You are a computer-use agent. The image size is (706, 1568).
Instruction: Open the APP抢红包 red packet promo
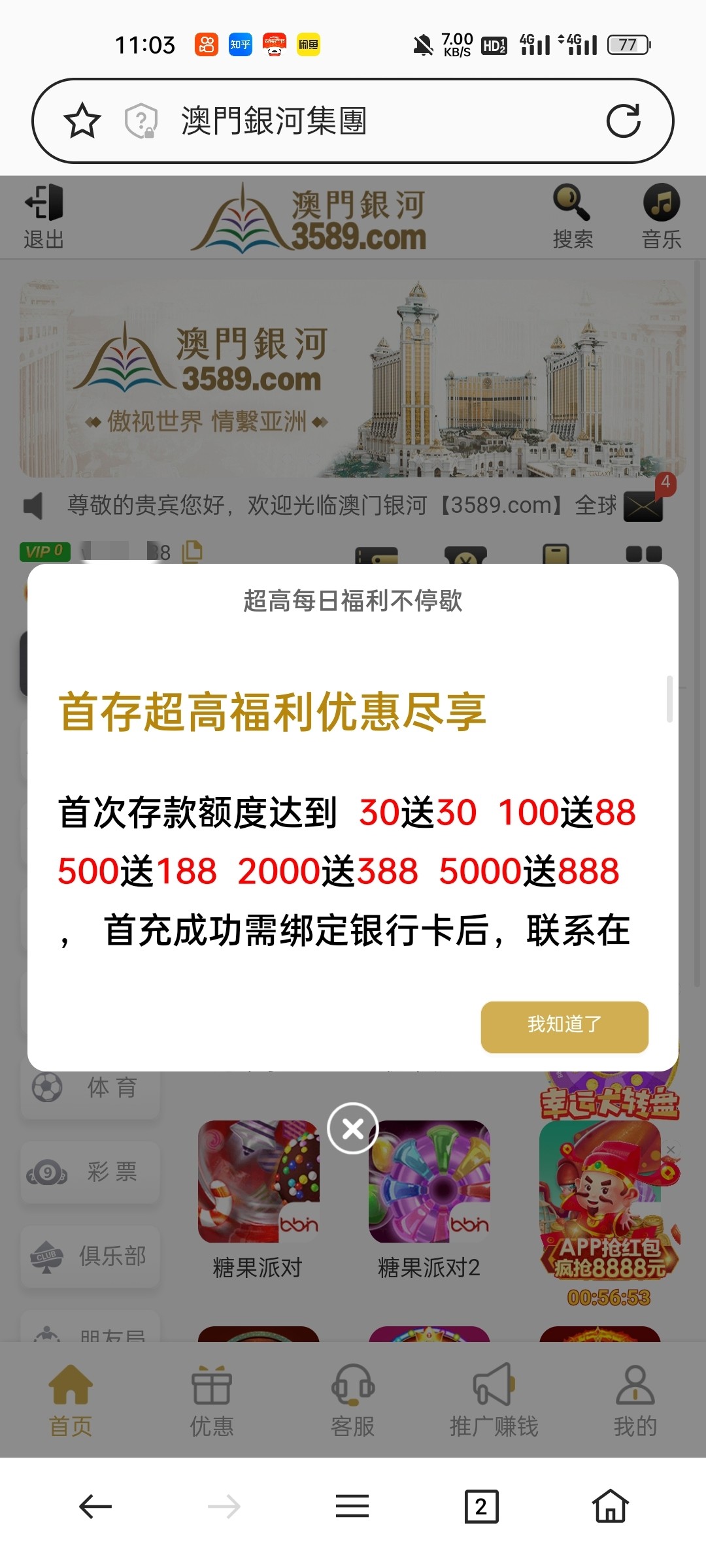pyautogui.click(x=608, y=1209)
